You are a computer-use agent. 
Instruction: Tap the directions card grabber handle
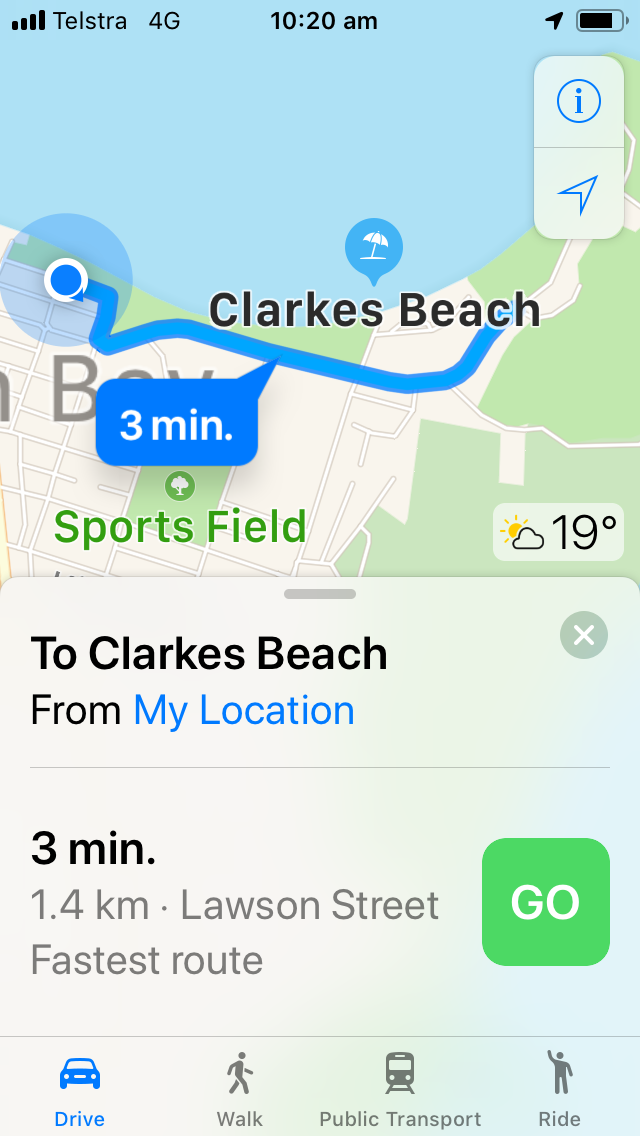[x=320, y=594]
